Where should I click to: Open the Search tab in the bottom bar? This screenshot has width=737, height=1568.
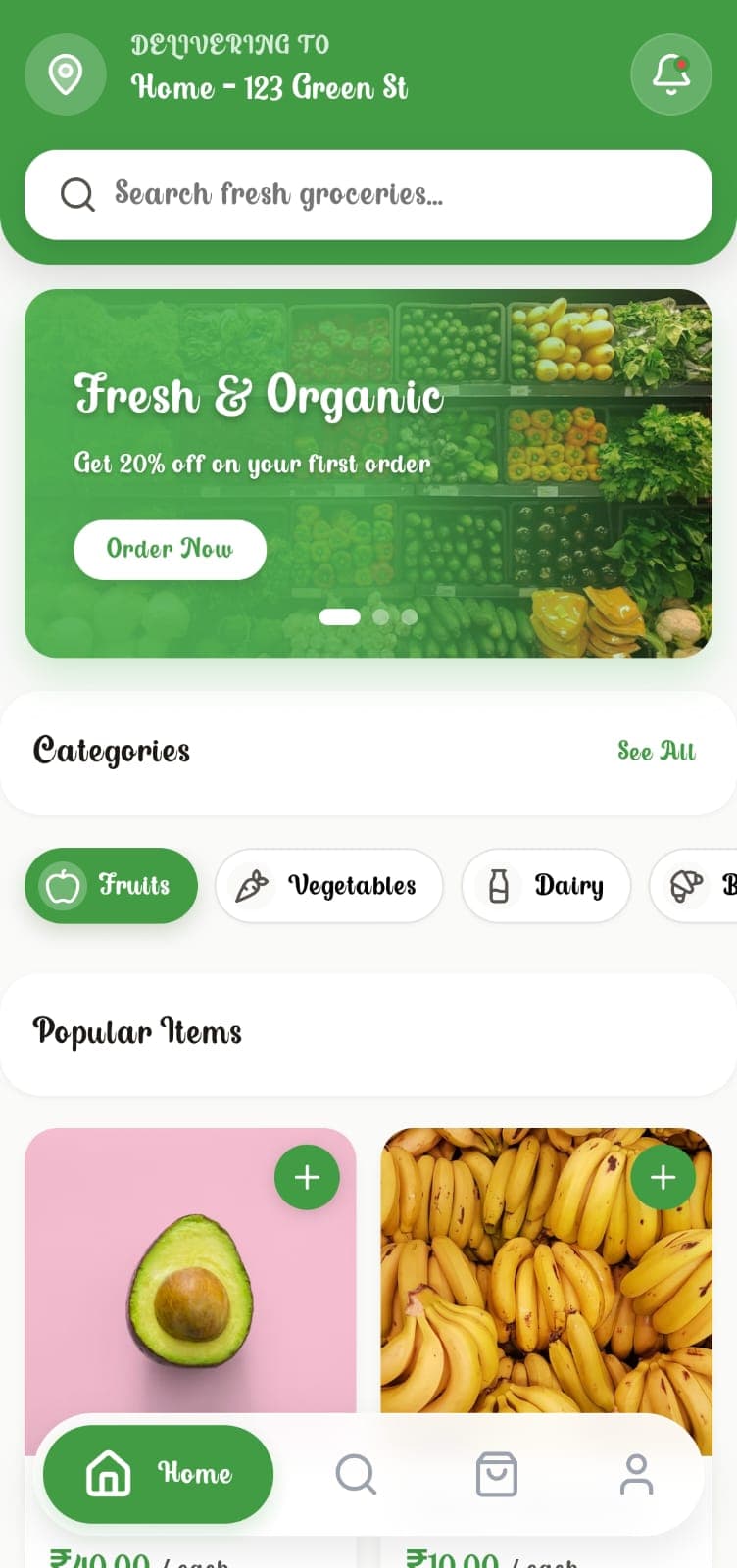(355, 1473)
